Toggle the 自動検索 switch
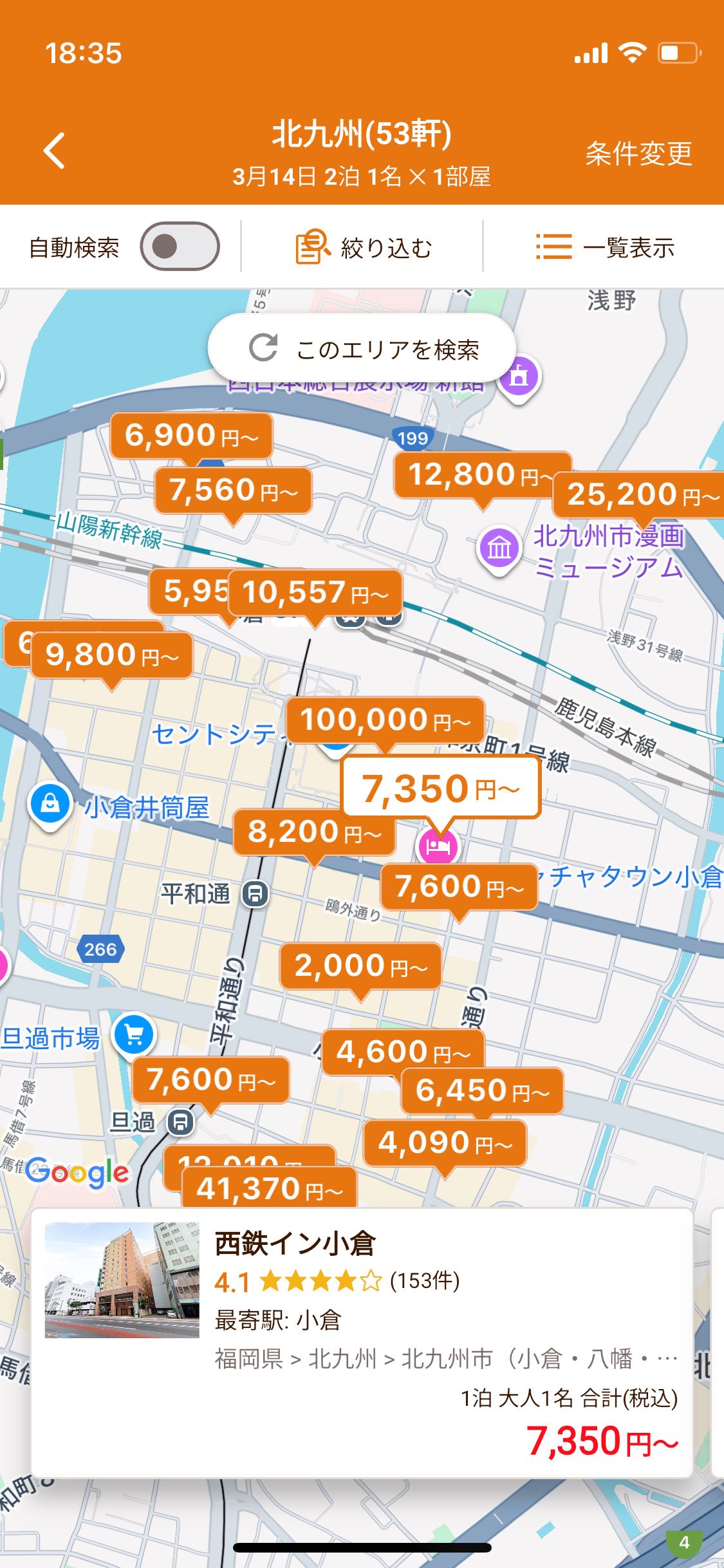The image size is (724, 1568). (180, 247)
